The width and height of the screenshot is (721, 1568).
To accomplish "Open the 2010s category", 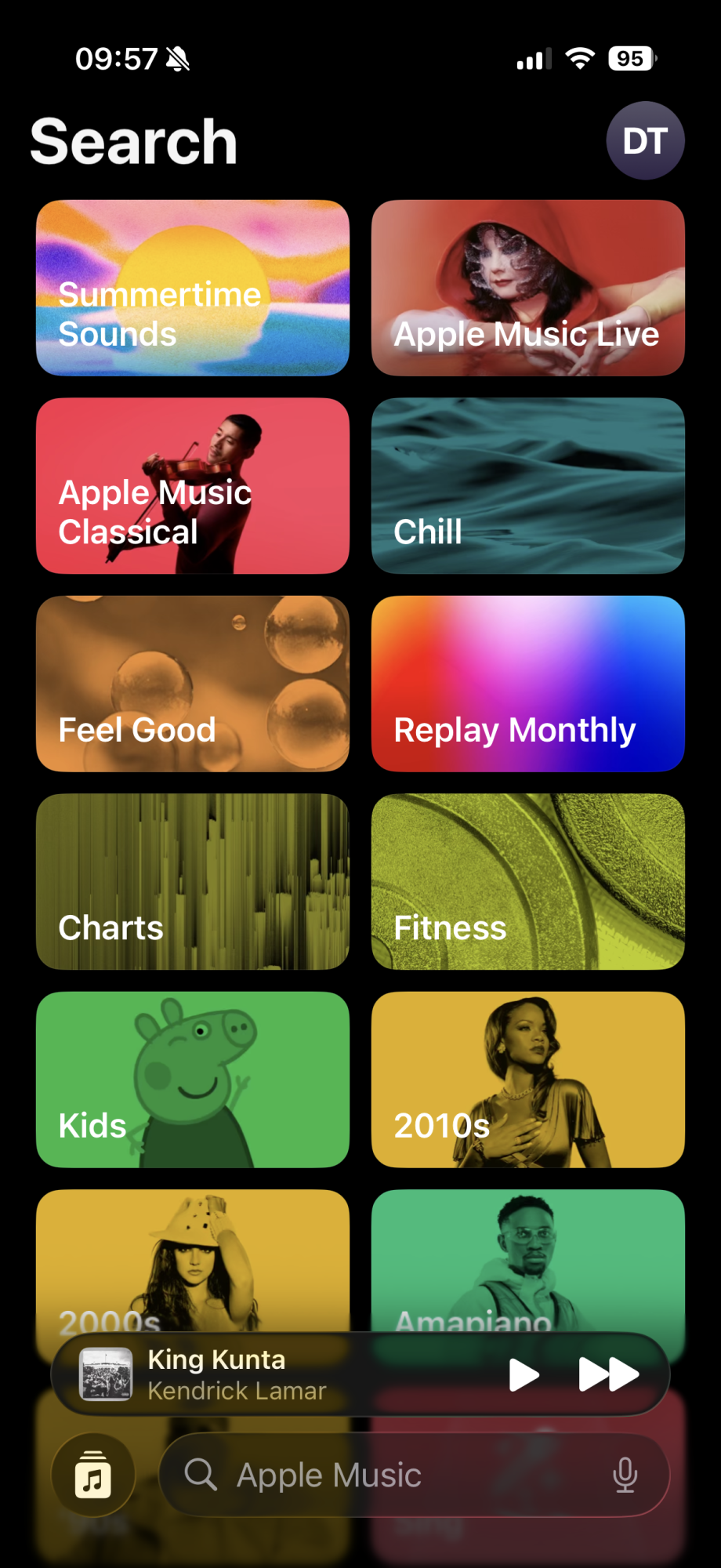I will point(527,1080).
